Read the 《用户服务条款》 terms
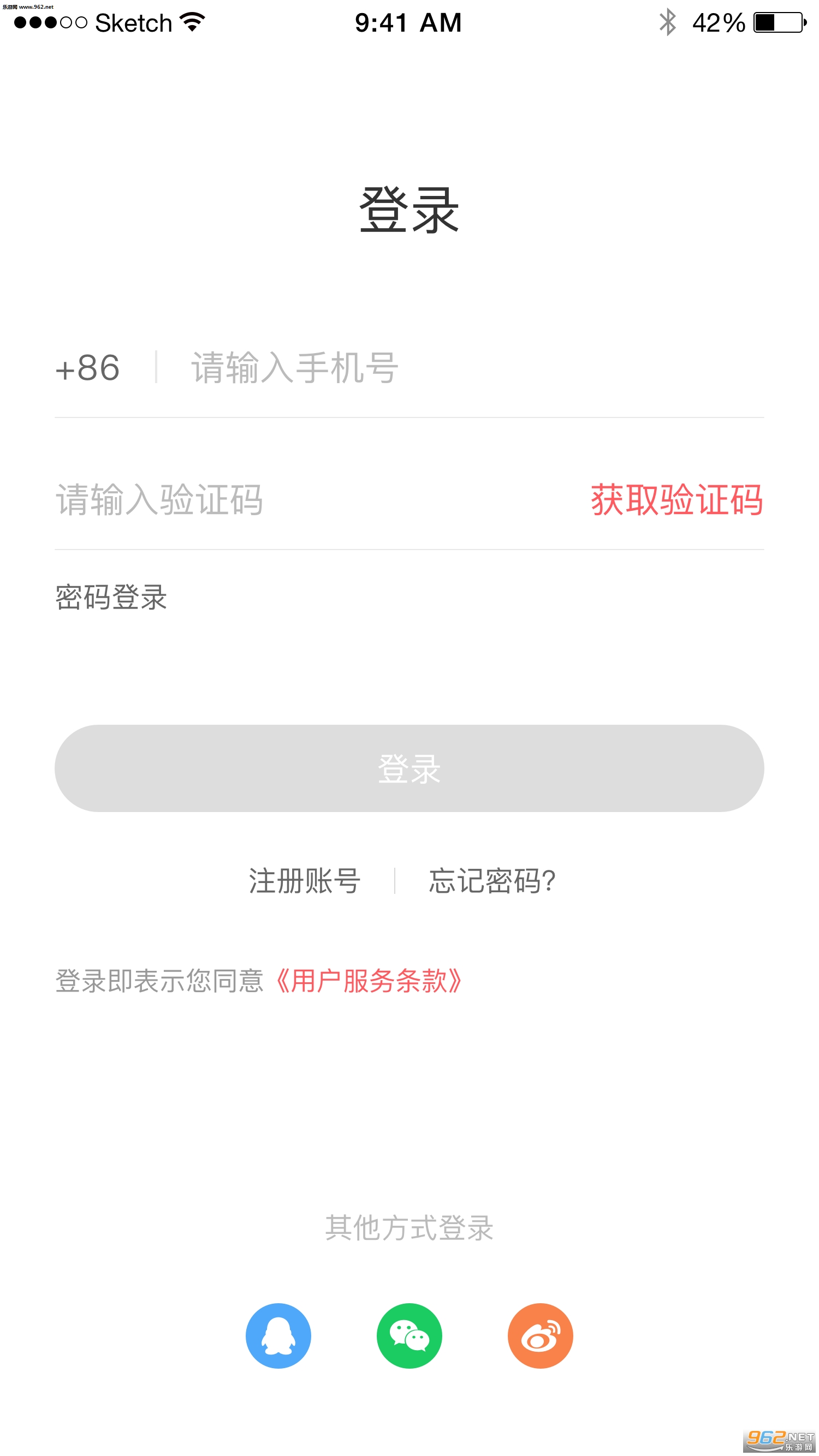 tap(369, 981)
